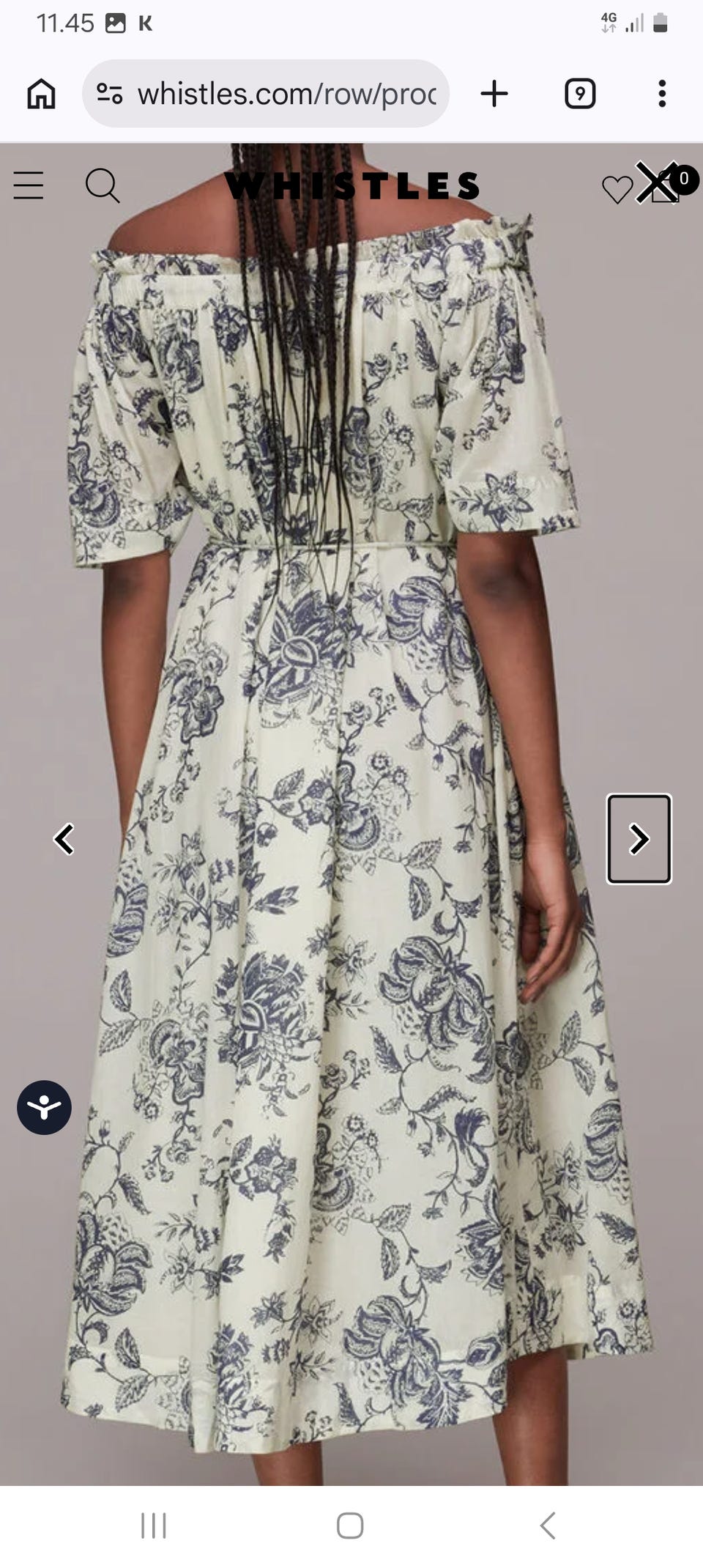Open a new browser tab
703x1568 pixels.
[494, 94]
